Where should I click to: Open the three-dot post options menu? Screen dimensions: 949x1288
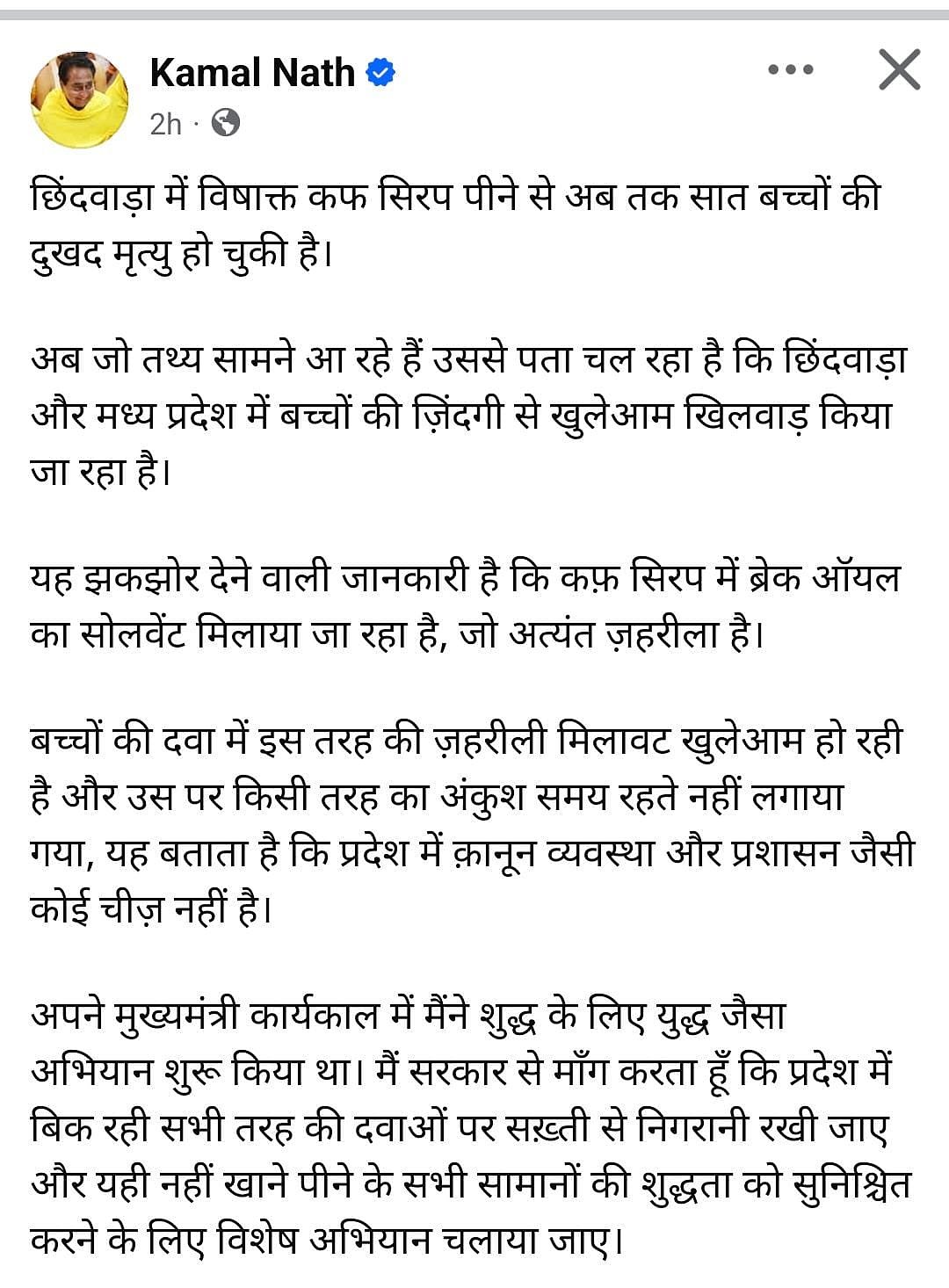[790, 70]
